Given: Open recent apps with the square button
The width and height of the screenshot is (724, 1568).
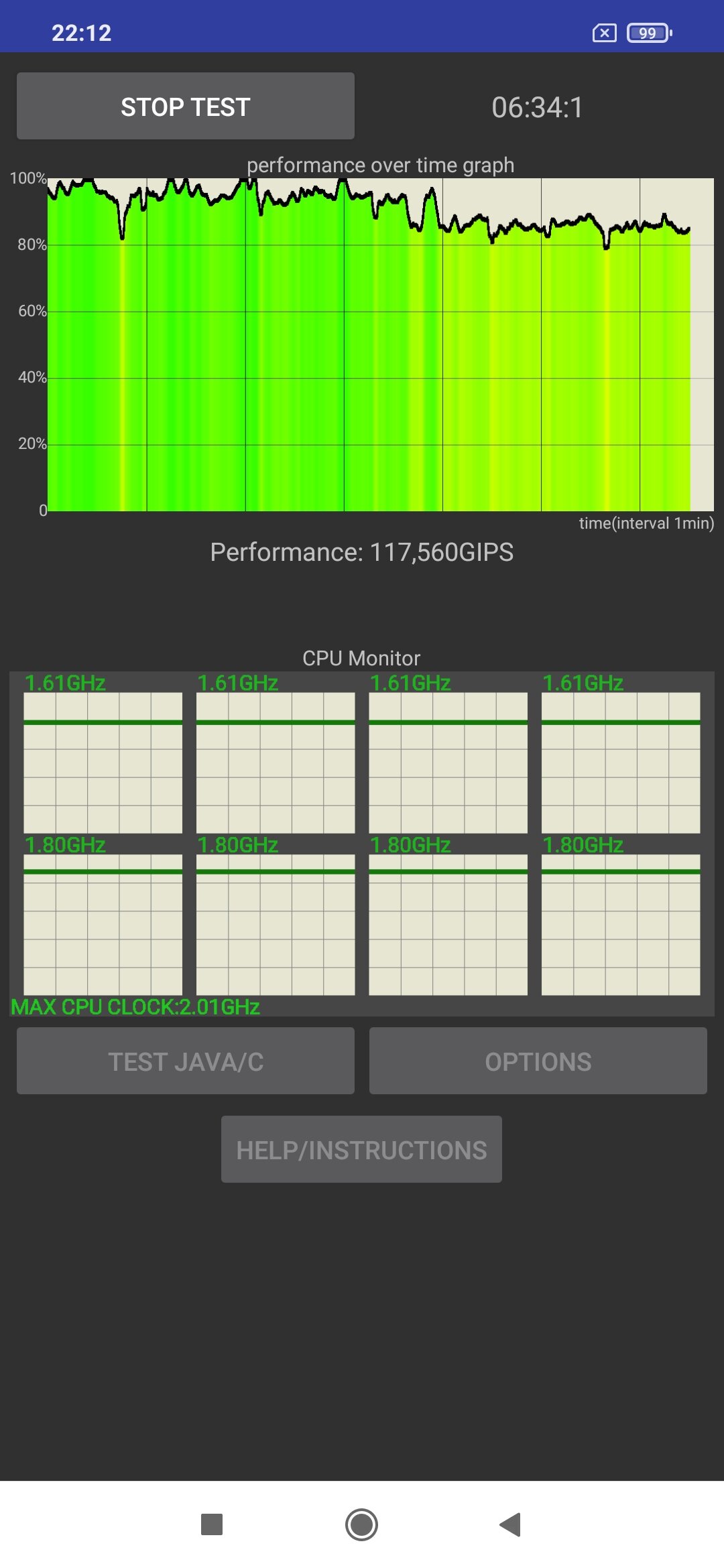Looking at the screenshot, I should point(212,1524).
